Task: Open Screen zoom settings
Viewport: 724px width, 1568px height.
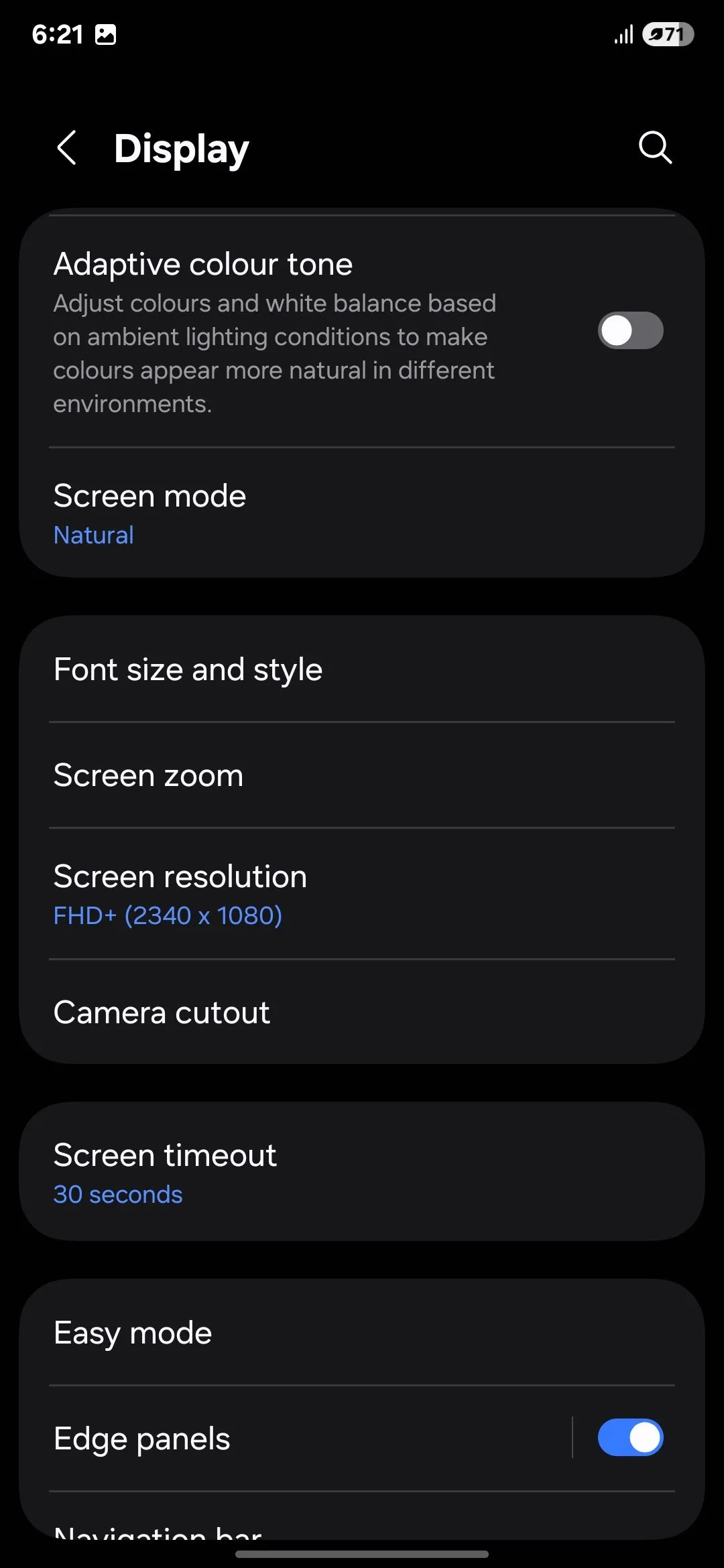Action: [362, 775]
